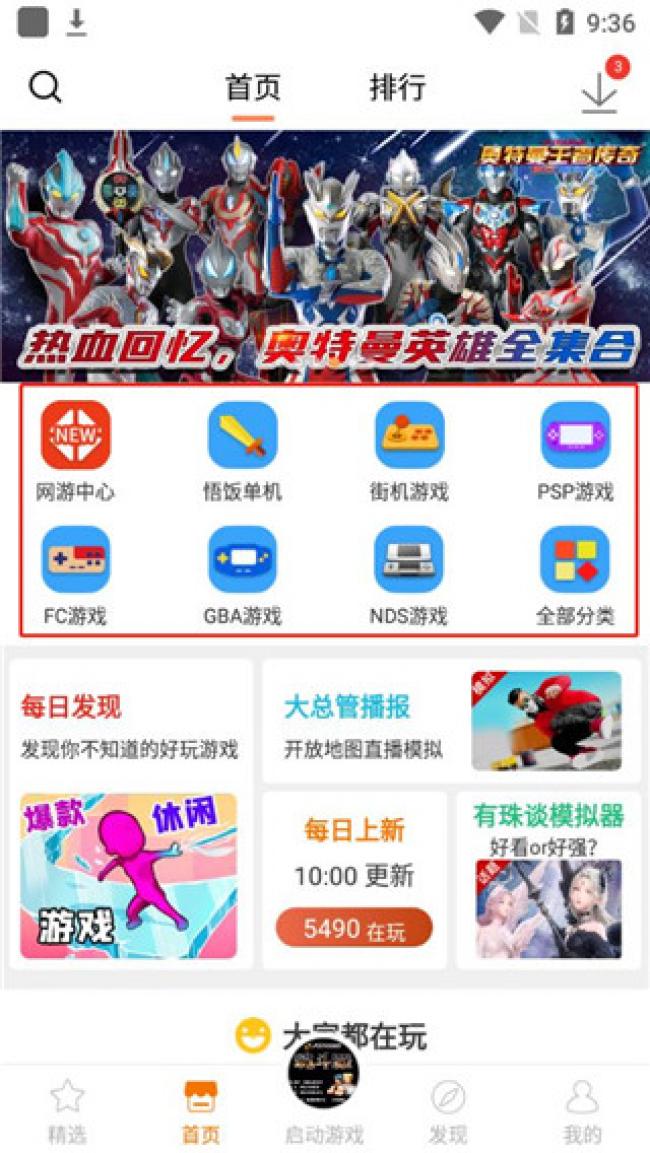The height and width of the screenshot is (1153, 650).
Task: Open PSP游戏 category
Action: 575,450
